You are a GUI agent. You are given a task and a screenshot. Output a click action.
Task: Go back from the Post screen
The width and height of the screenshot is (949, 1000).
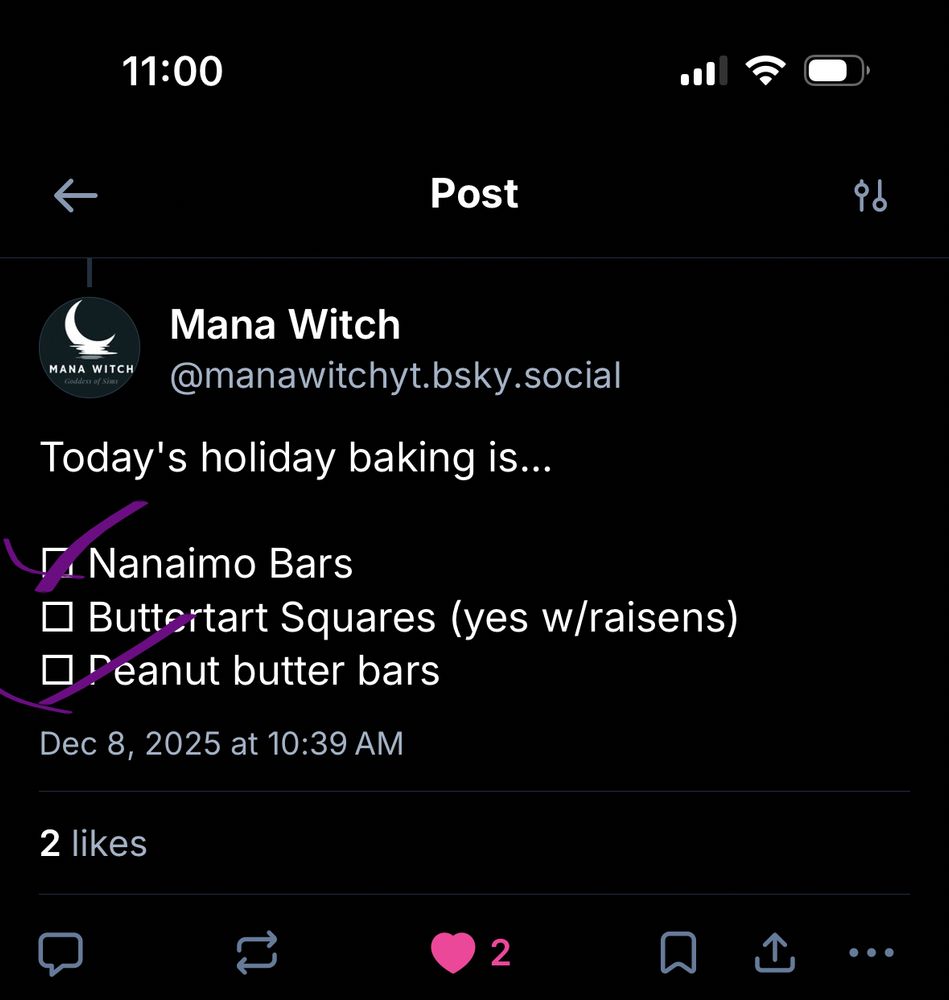[75, 196]
